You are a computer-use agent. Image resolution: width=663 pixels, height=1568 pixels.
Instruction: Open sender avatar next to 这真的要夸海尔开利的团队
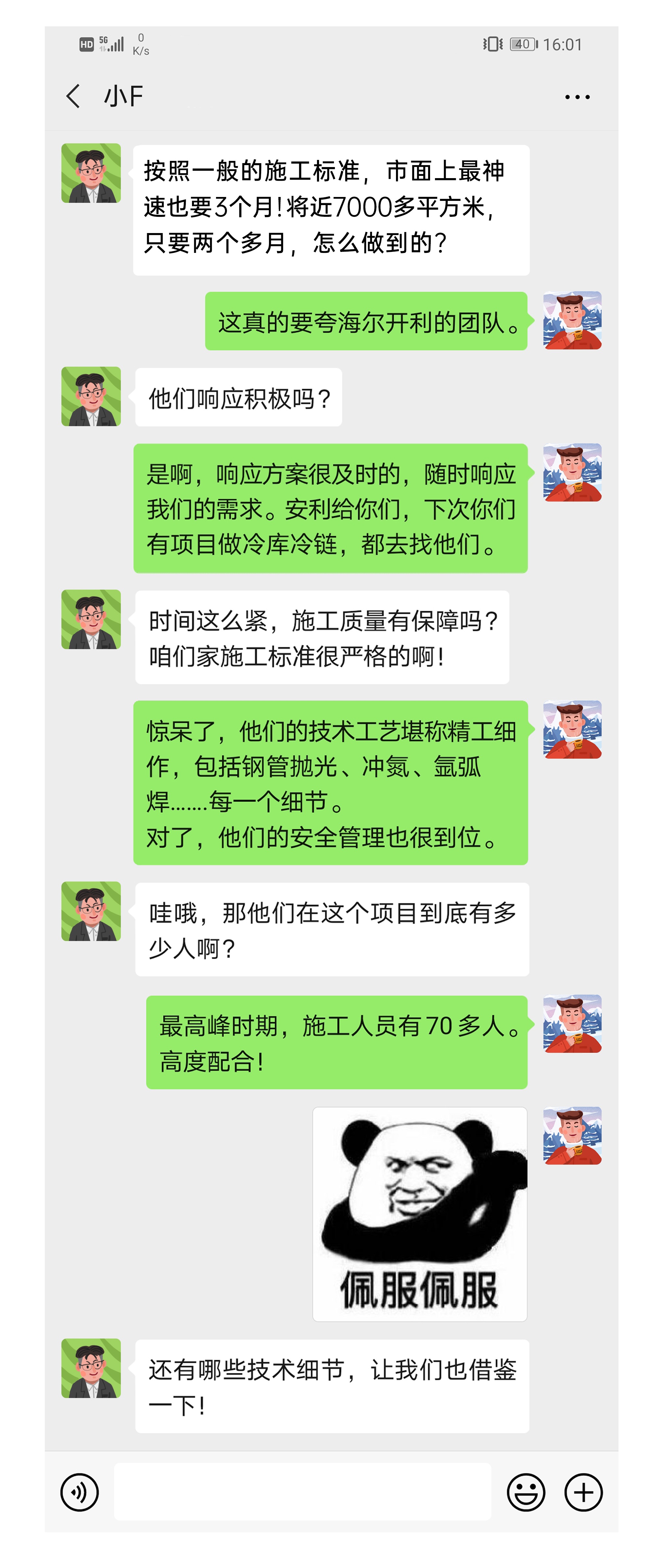(572, 320)
